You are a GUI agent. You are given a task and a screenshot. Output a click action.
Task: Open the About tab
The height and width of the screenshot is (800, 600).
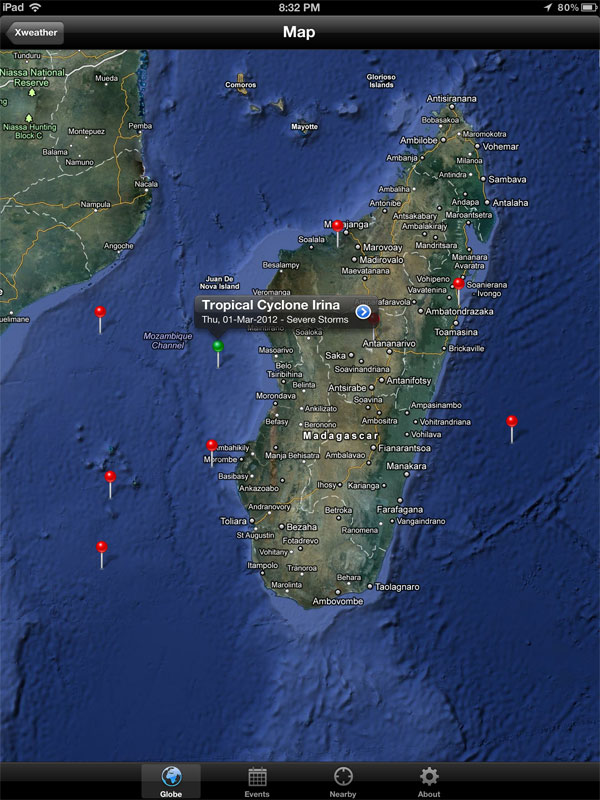pyautogui.click(x=429, y=780)
